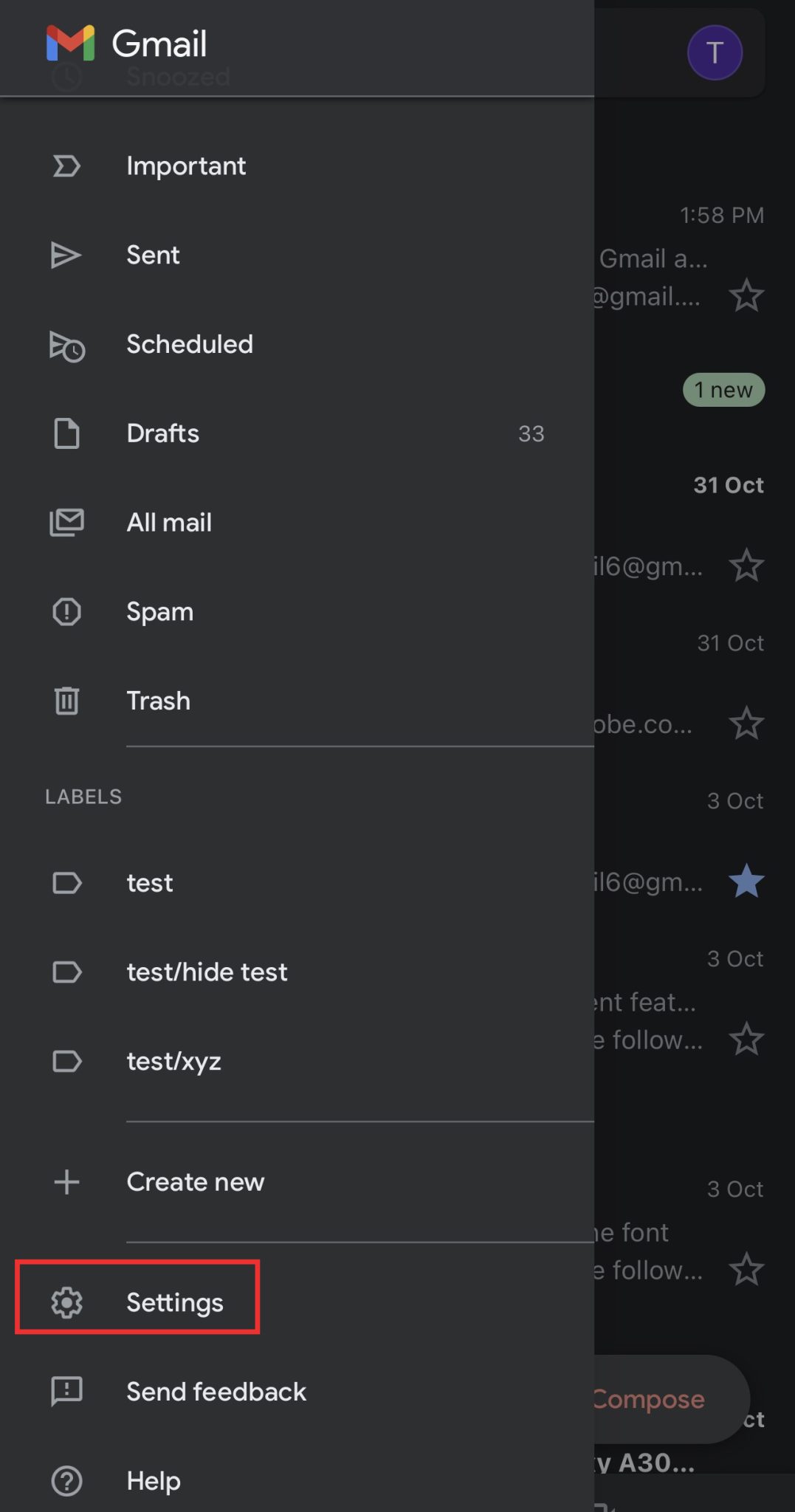Image resolution: width=795 pixels, height=1512 pixels.
Task: Open Settings via the gear icon
Action: (66, 1300)
